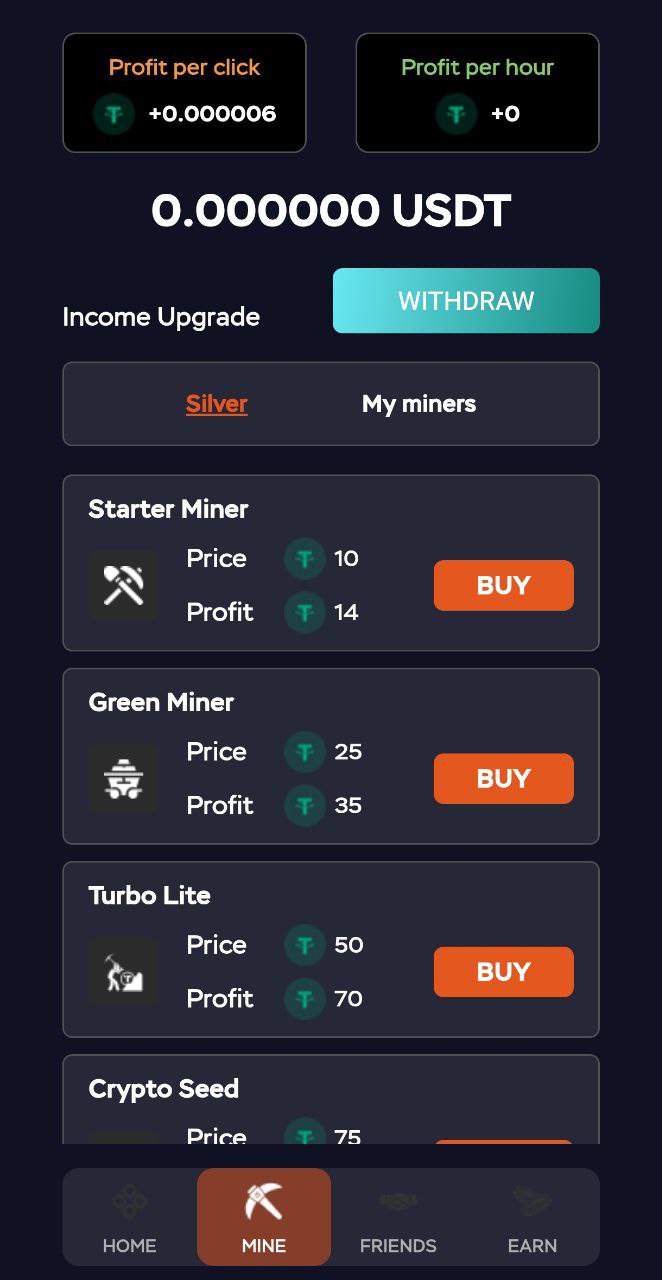Switch to the My miners tab
This screenshot has height=1280, width=662.
click(419, 404)
